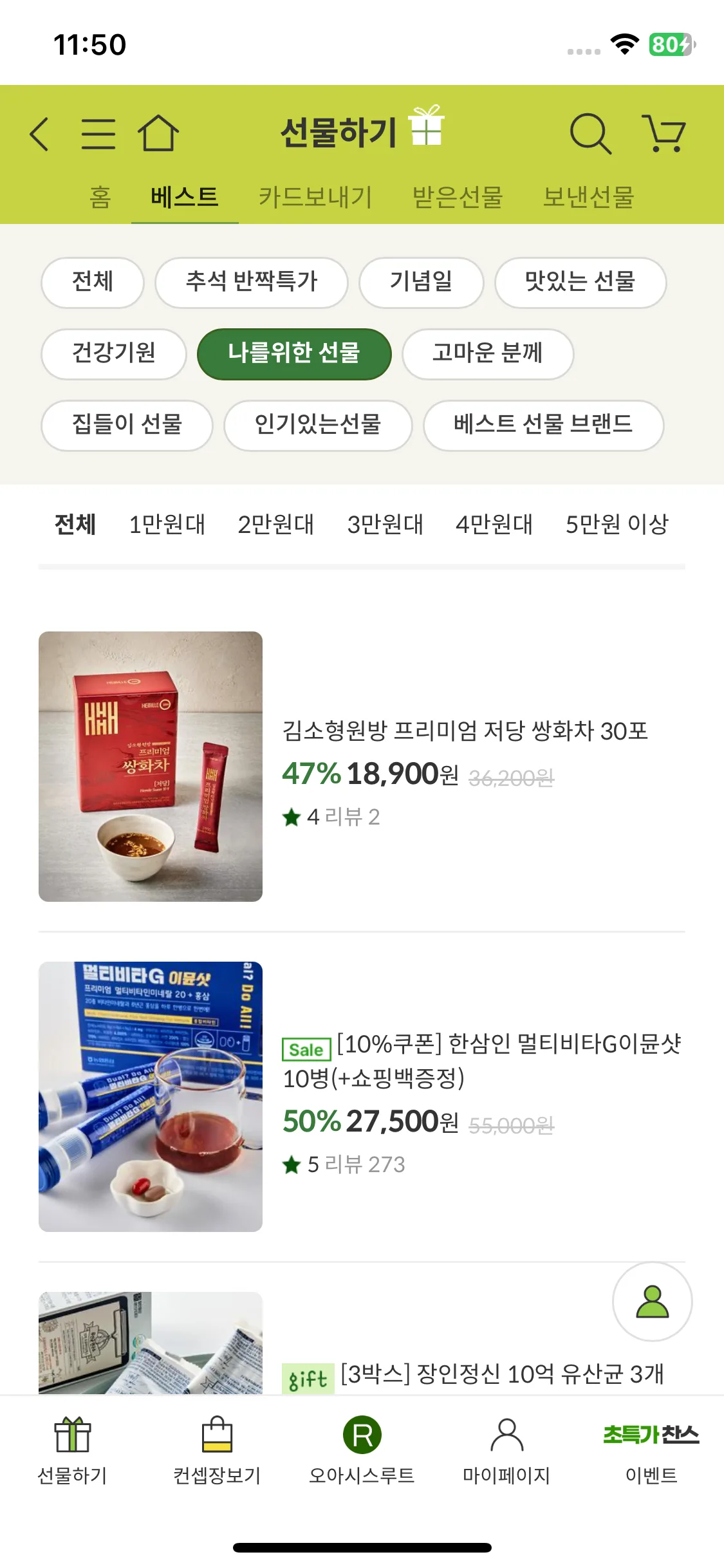Tap the floating green person button
724x1568 pixels.
652,1301
